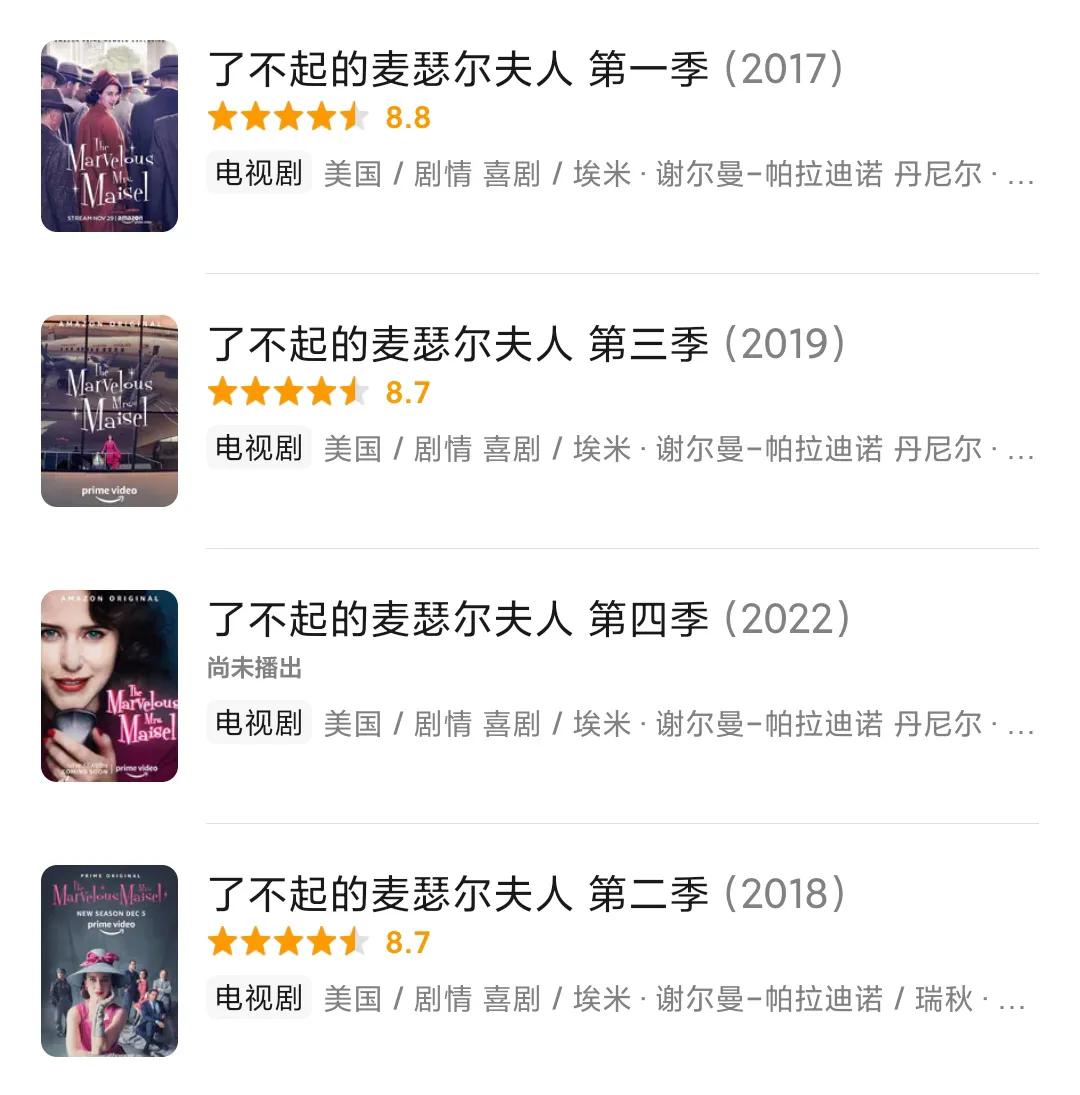Click the Amazon Original banner on Season 4 poster

coord(110,596)
